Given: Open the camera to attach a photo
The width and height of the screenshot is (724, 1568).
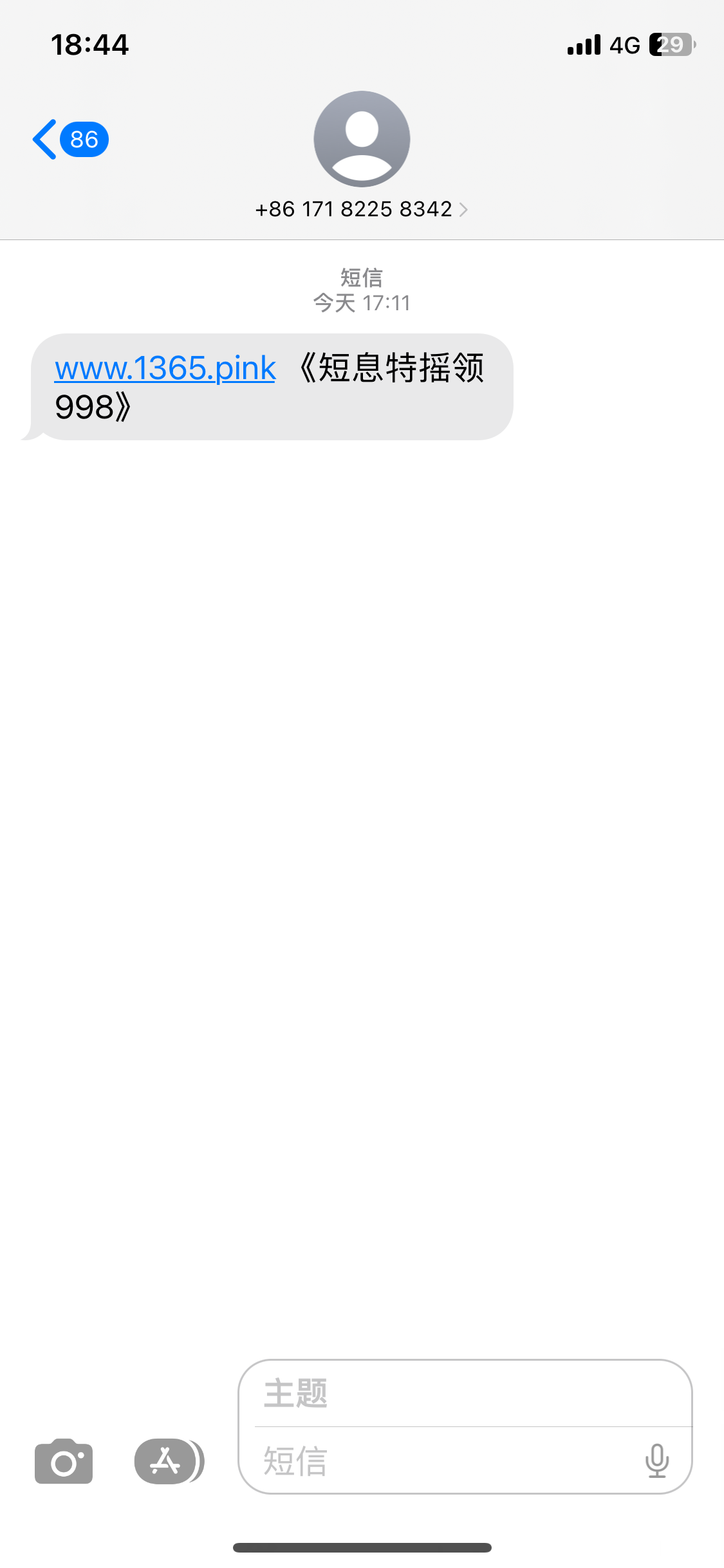Looking at the screenshot, I should pos(64,1461).
